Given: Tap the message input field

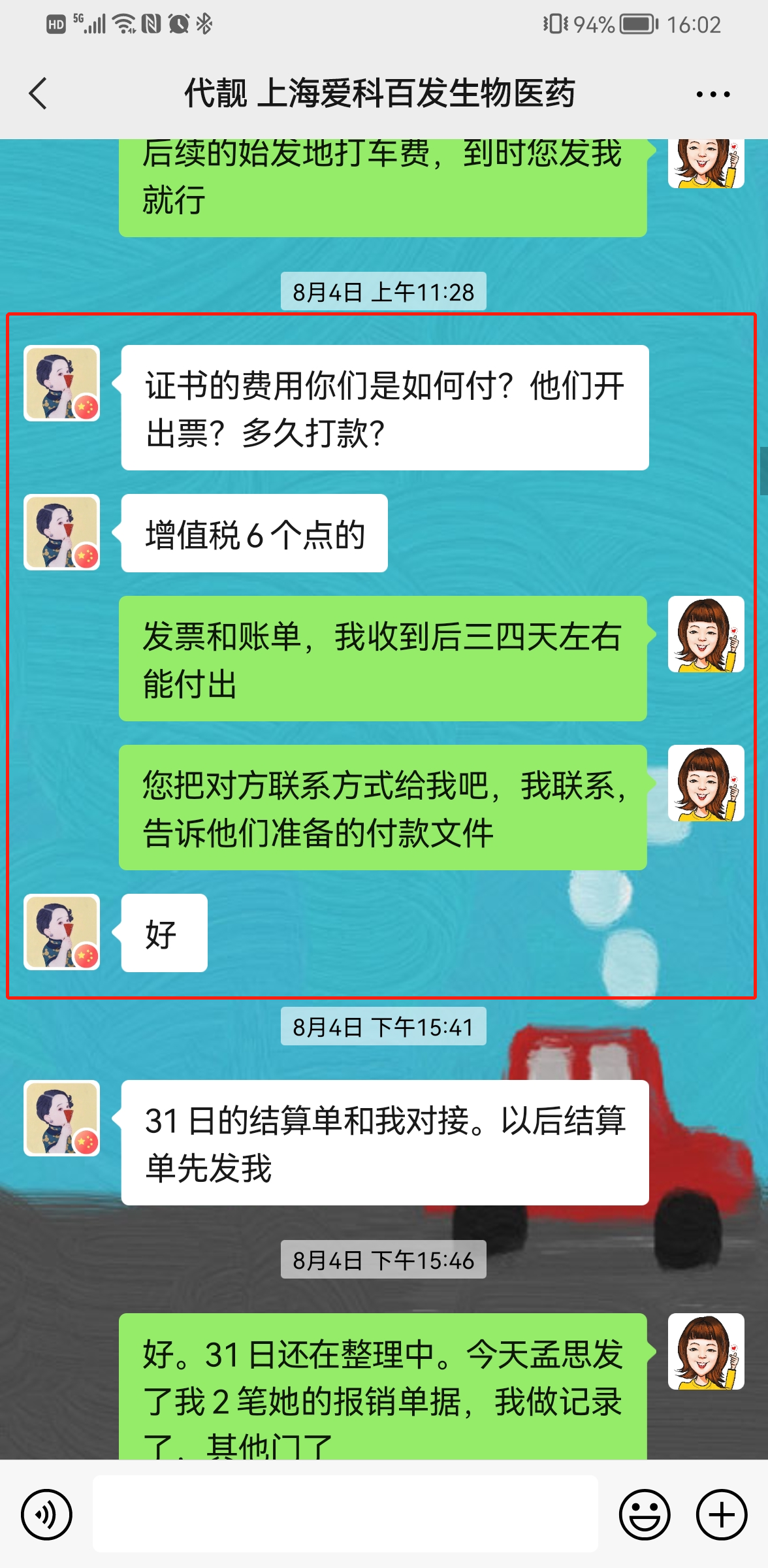Looking at the screenshot, I should pos(345,1513).
